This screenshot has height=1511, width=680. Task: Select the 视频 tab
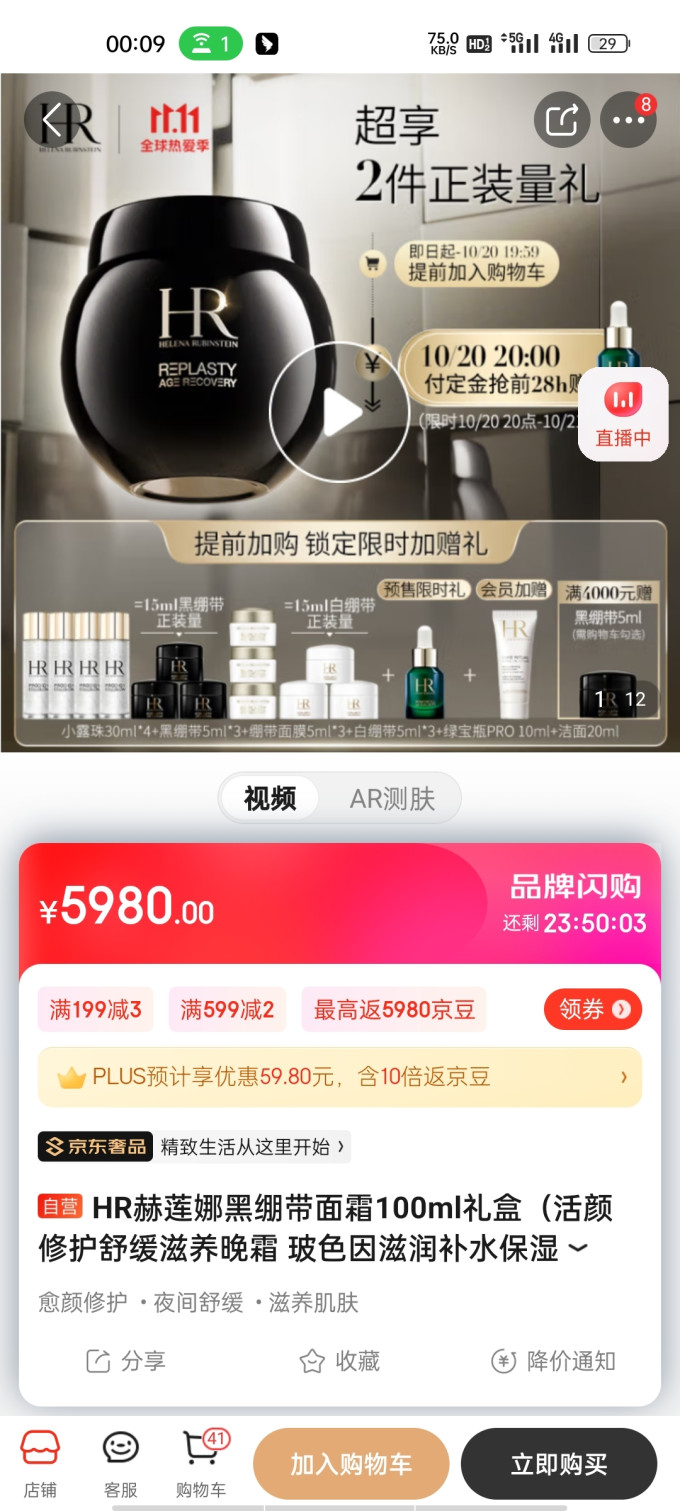point(270,799)
